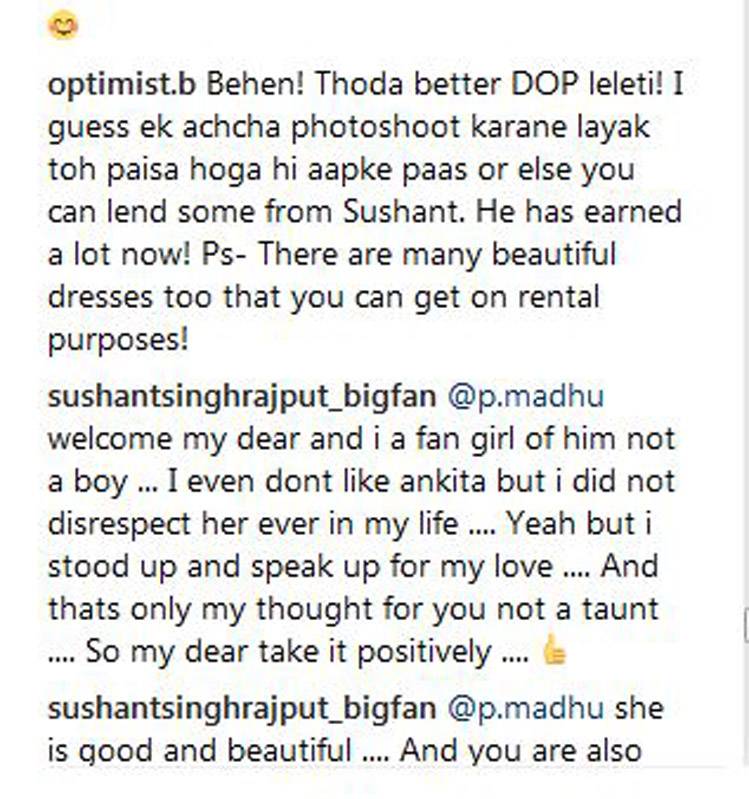Open optimist.b's profile from the comment

[x=121, y=83]
